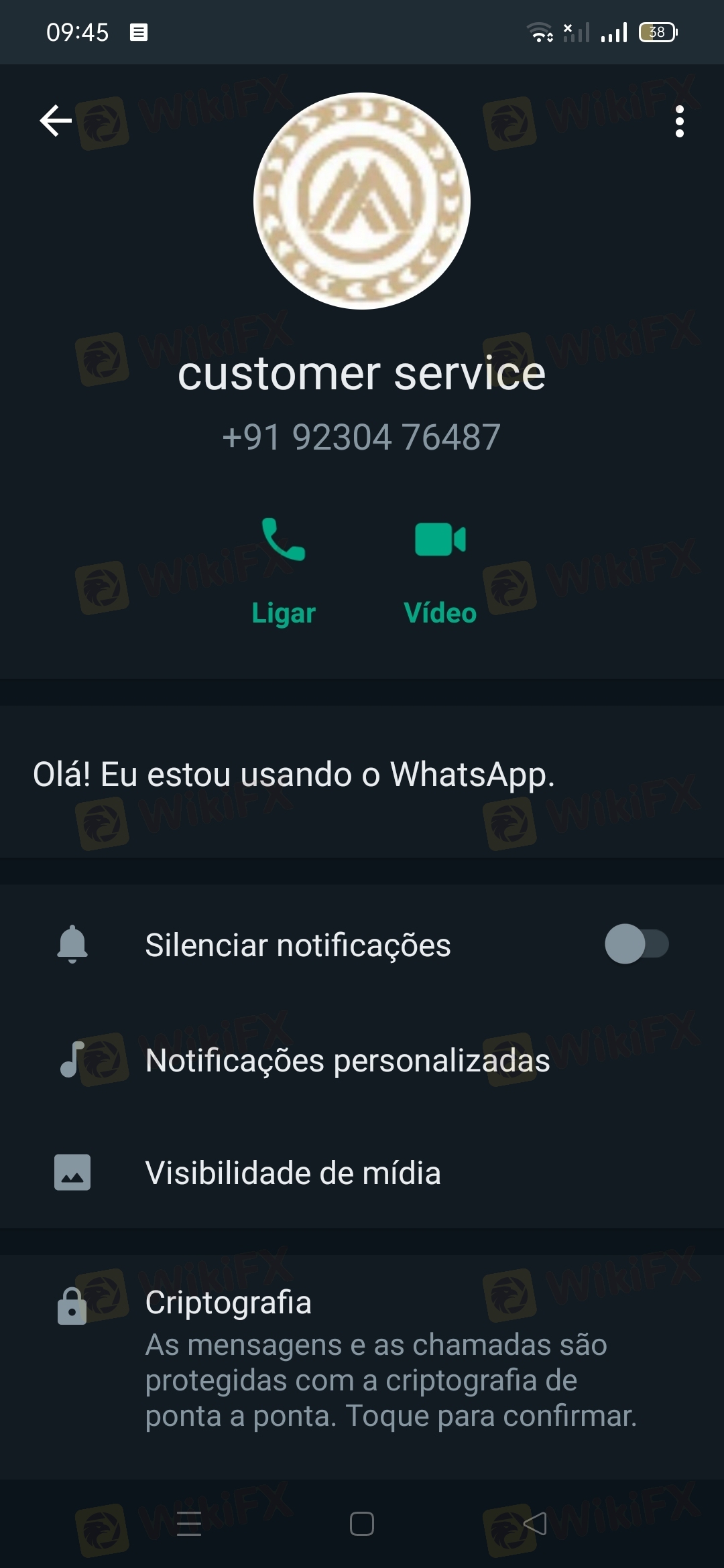Tap the system home button
724x1568 pixels.
tap(362, 1524)
